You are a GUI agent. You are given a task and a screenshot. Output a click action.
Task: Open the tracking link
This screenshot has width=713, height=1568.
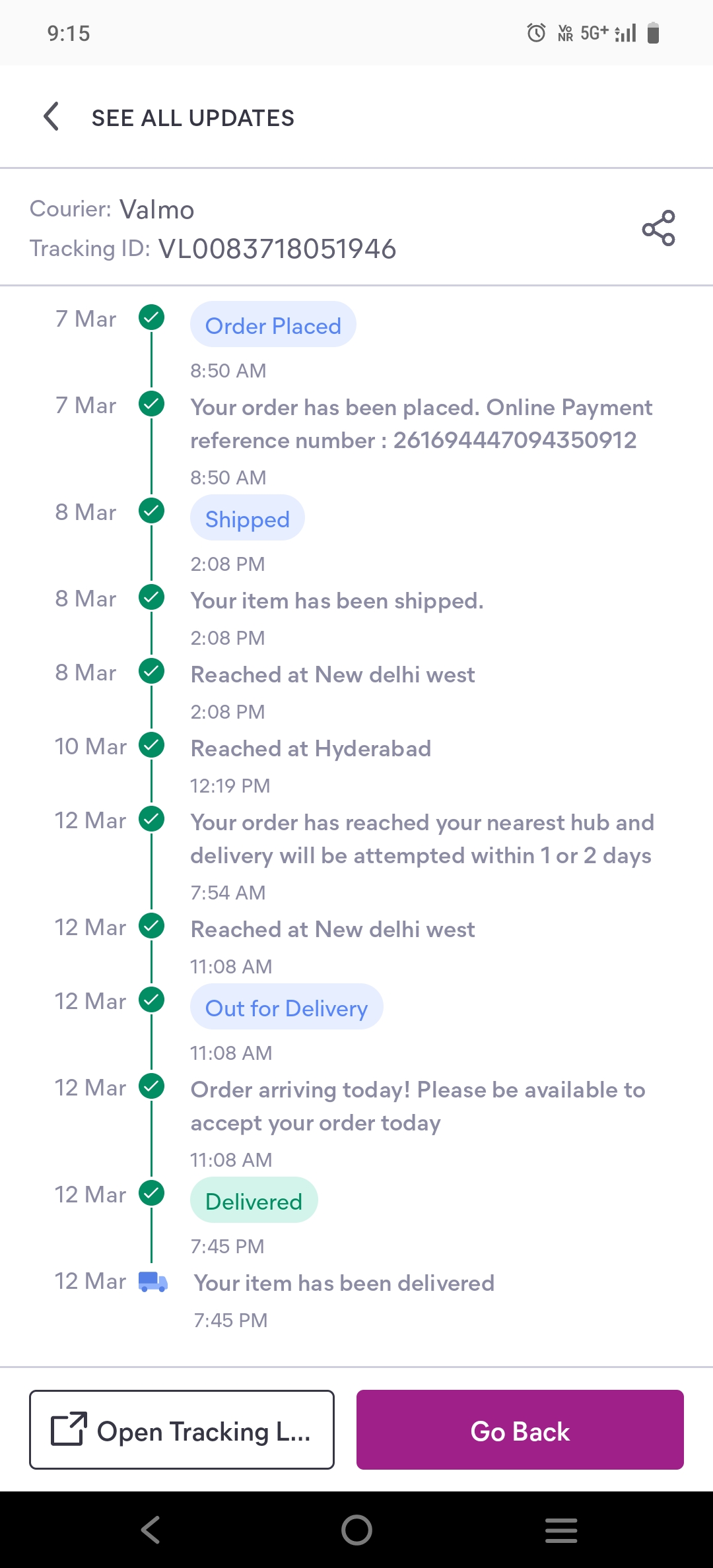[182, 1429]
